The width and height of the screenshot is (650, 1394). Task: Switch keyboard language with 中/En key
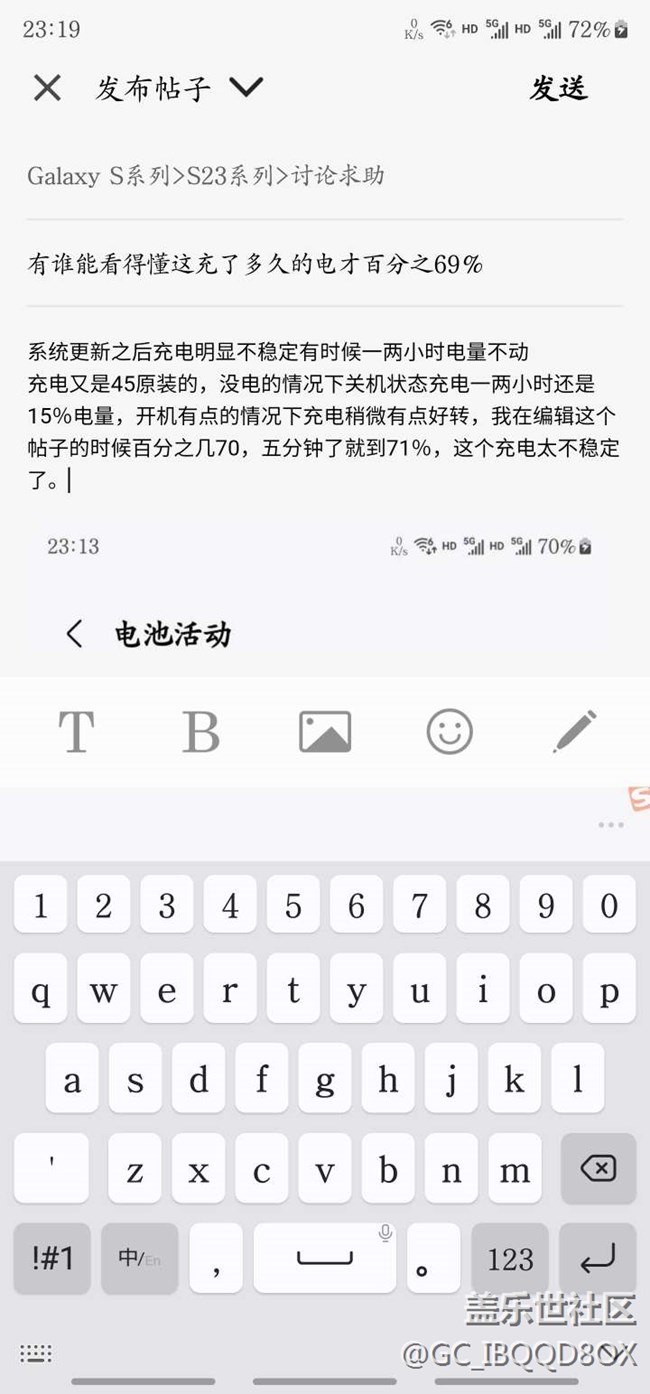tap(139, 1258)
